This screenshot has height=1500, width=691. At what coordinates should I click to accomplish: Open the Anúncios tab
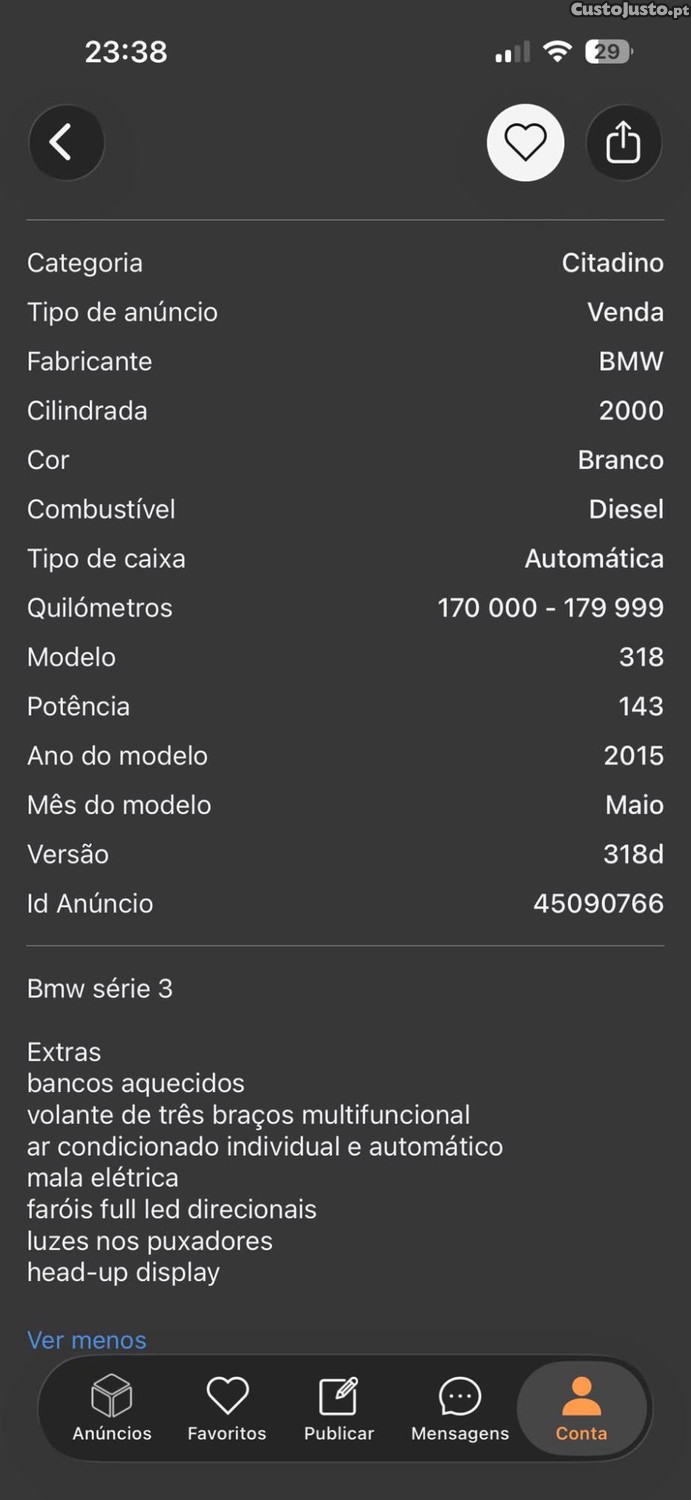(x=112, y=1409)
